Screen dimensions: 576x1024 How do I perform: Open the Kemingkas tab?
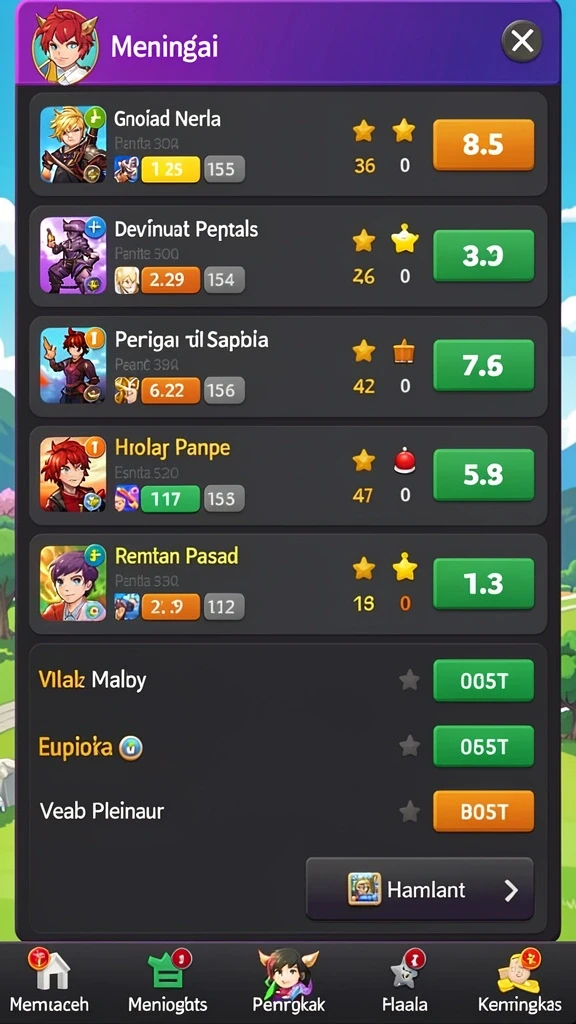point(520,981)
